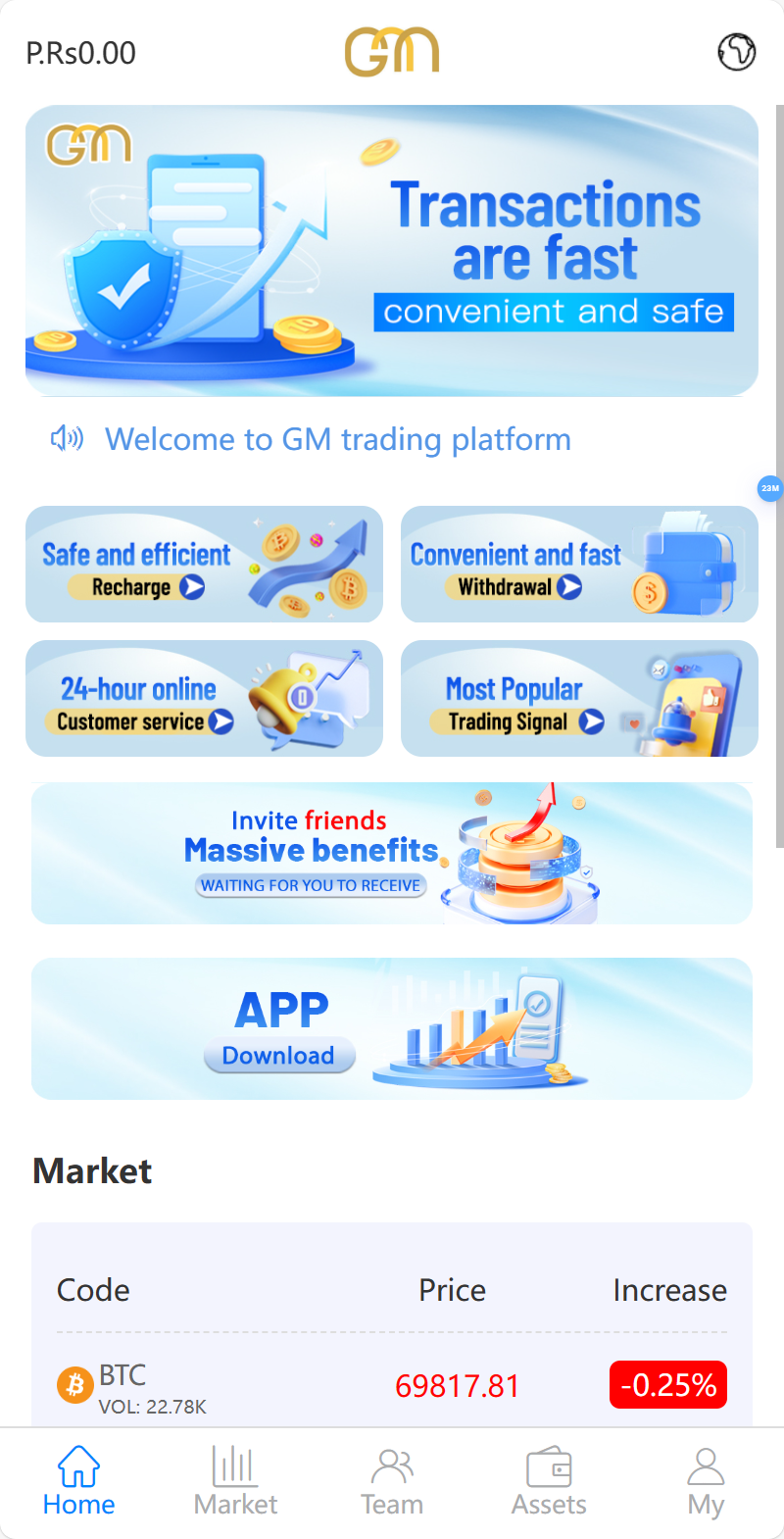This screenshot has height=1539, width=784.
Task: Tap the small floating blue badge
Action: click(x=770, y=488)
